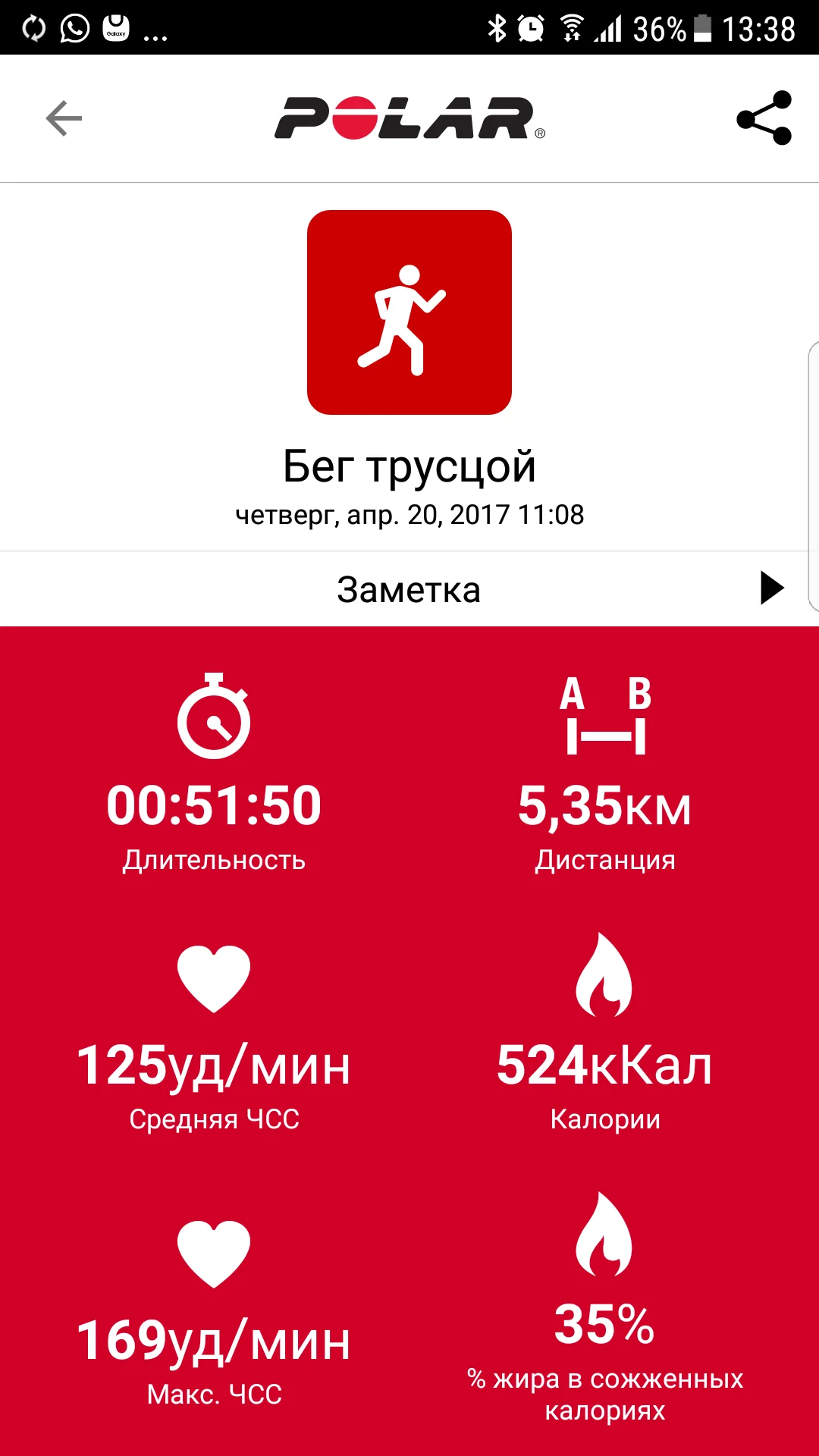
Task: Open the Заметка note row
Action: coord(409,589)
